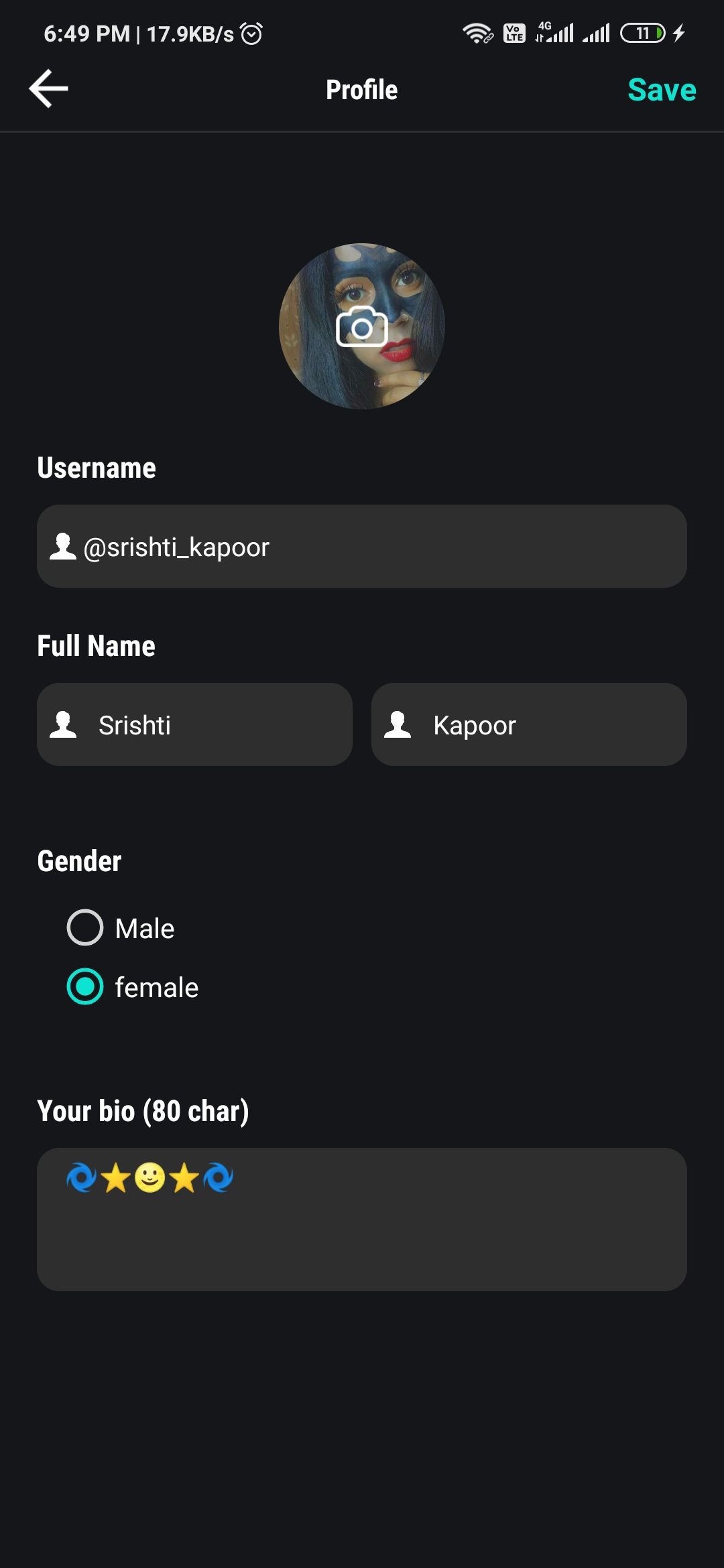
Task: Edit the first name field Srishti
Action: click(194, 725)
